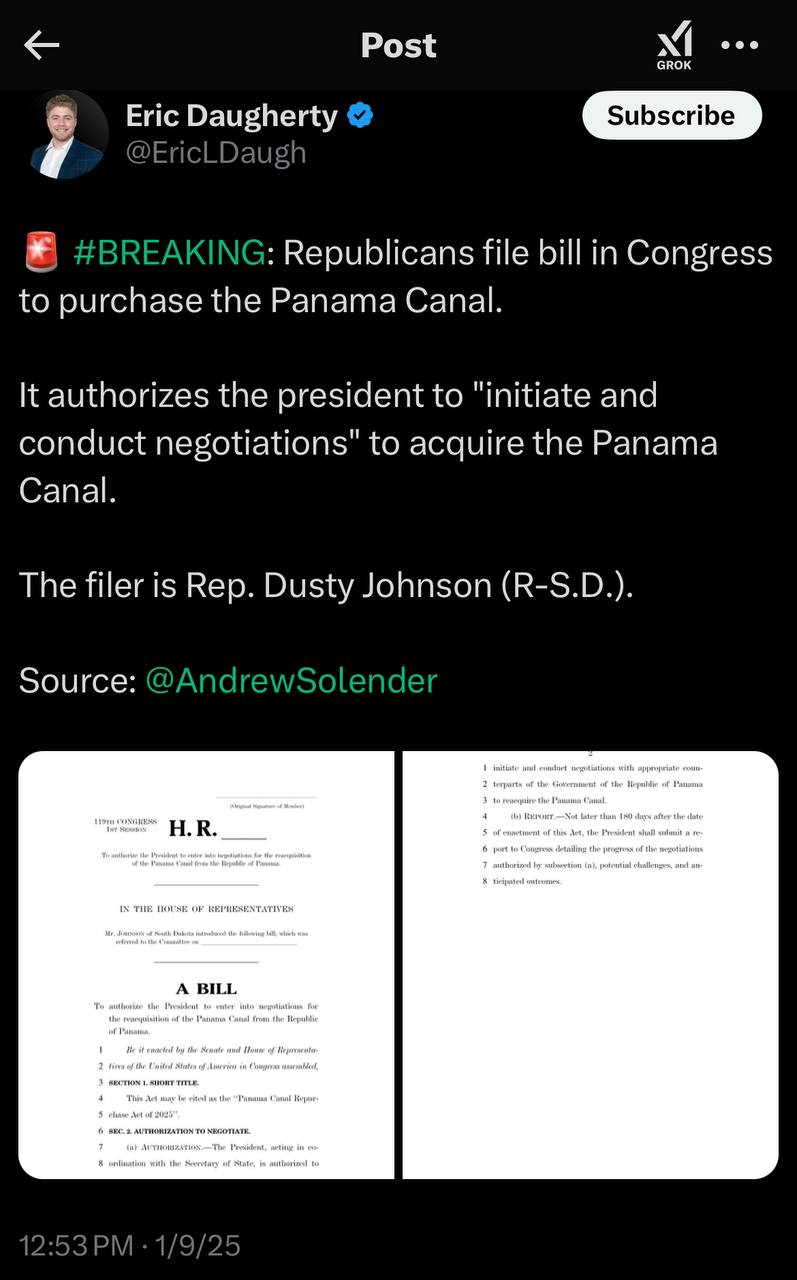This screenshot has width=797, height=1280.
Task: Open the @AndrewSolender mention
Action: pyautogui.click(x=291, y=681)
